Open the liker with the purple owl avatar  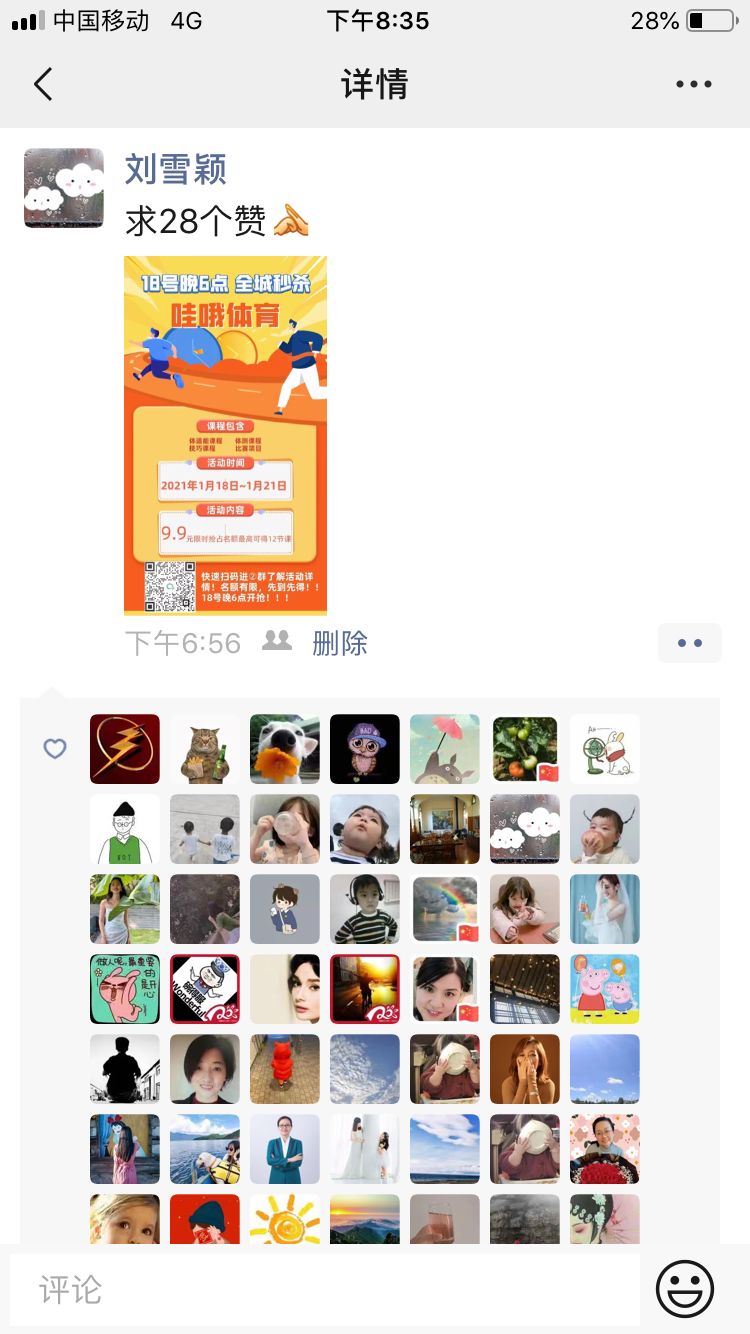pos(365,749)
